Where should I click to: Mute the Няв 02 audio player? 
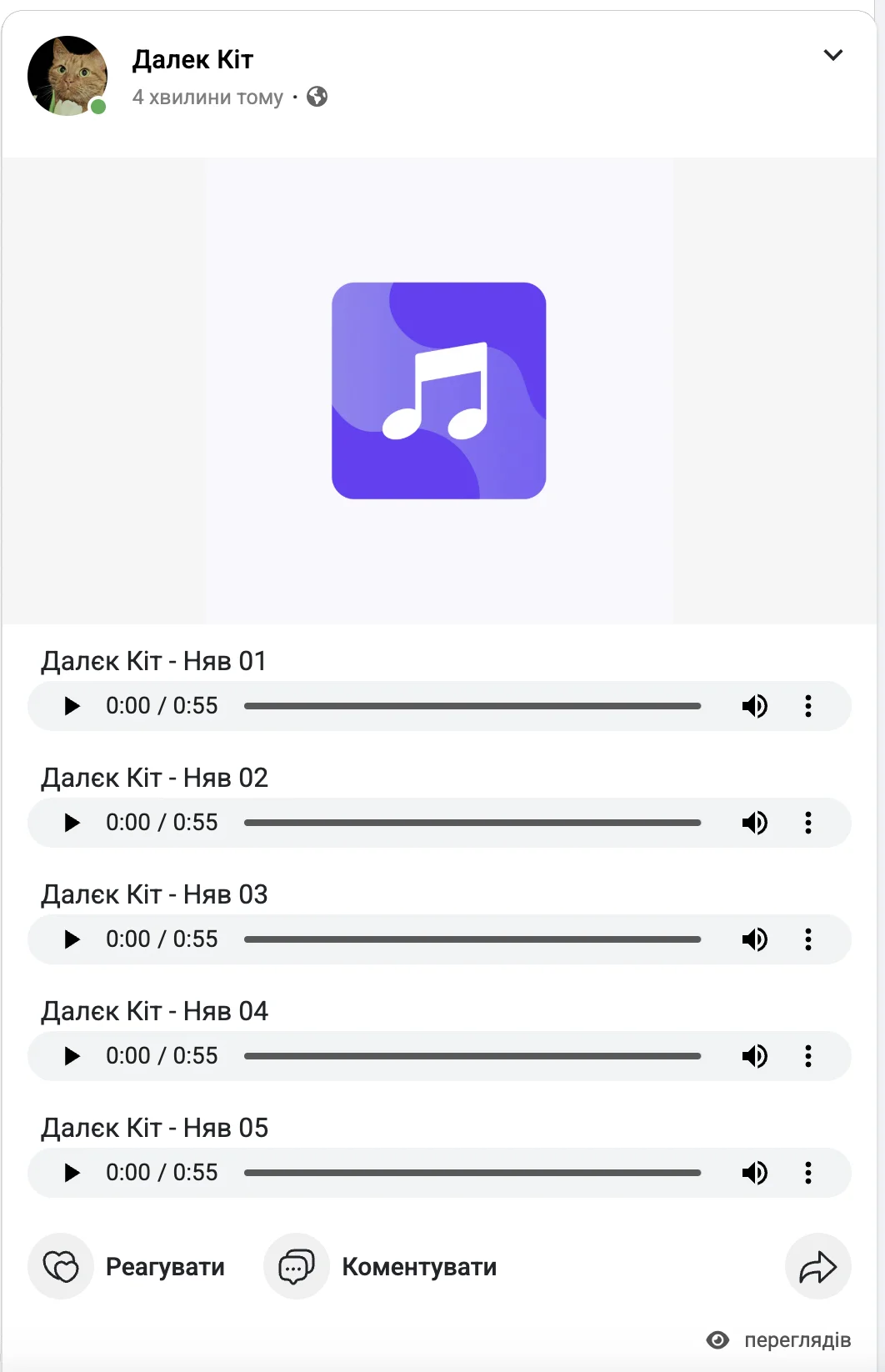[x=754, y=823]
